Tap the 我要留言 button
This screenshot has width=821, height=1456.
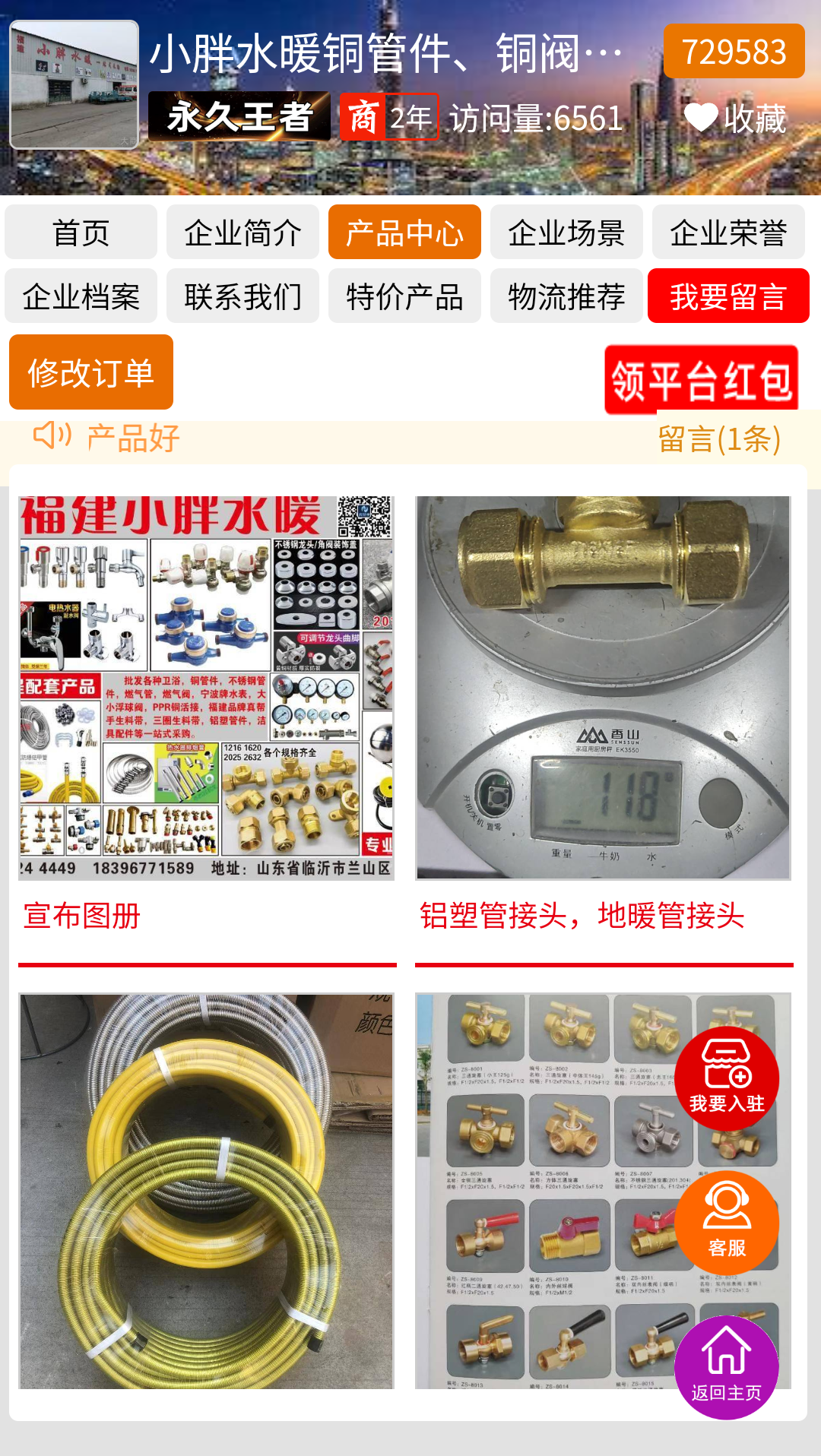click(x=727, y=296)
